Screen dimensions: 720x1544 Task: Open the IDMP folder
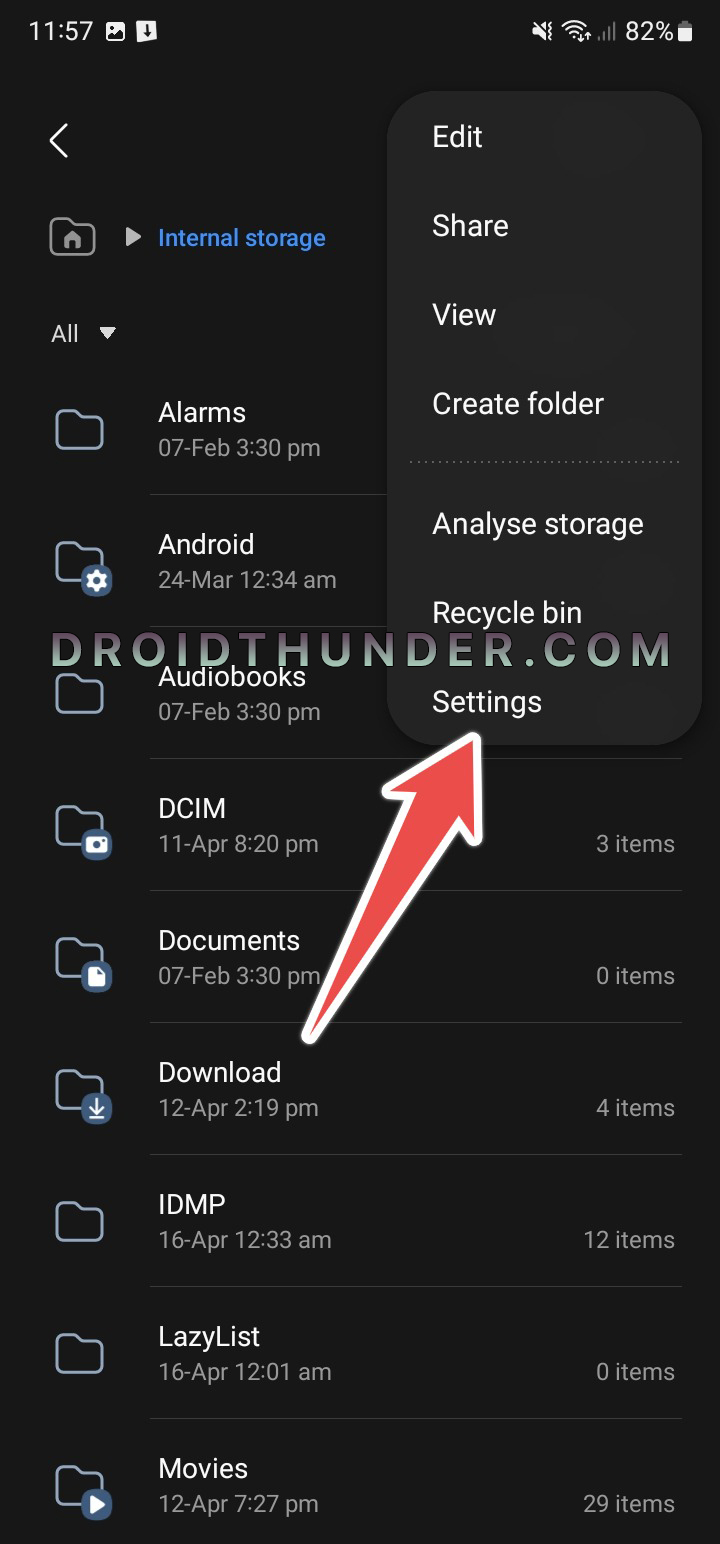pos(360,1221)
